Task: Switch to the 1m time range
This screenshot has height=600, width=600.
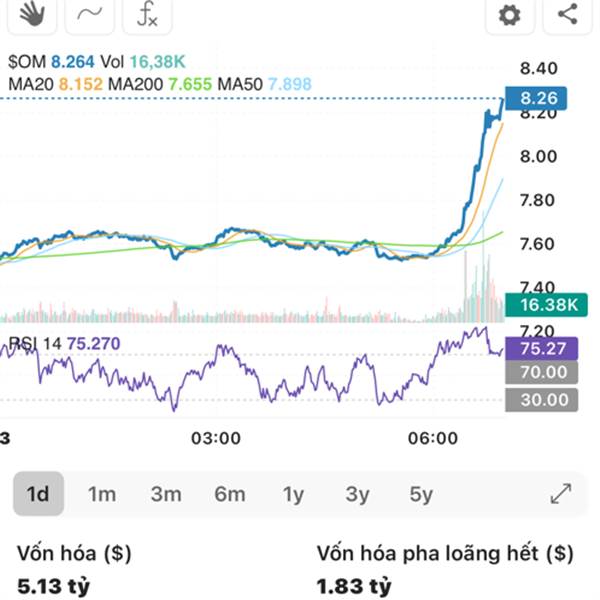Action: pos(102,494)
